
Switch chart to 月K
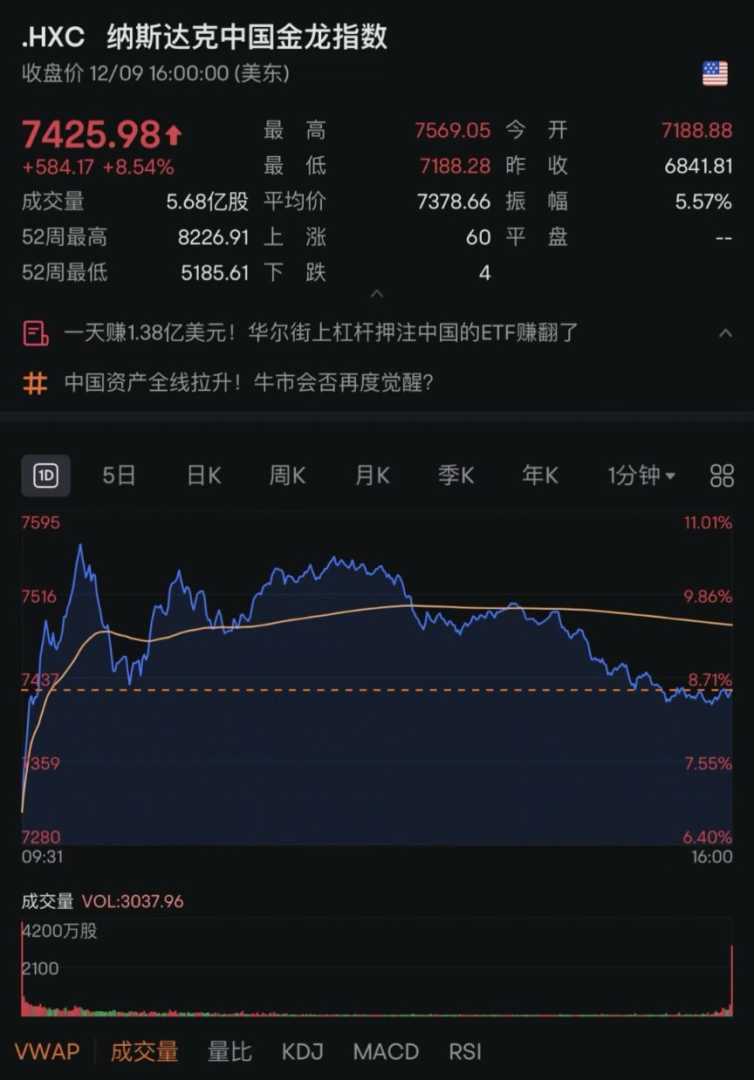click(x=372, y=476)
